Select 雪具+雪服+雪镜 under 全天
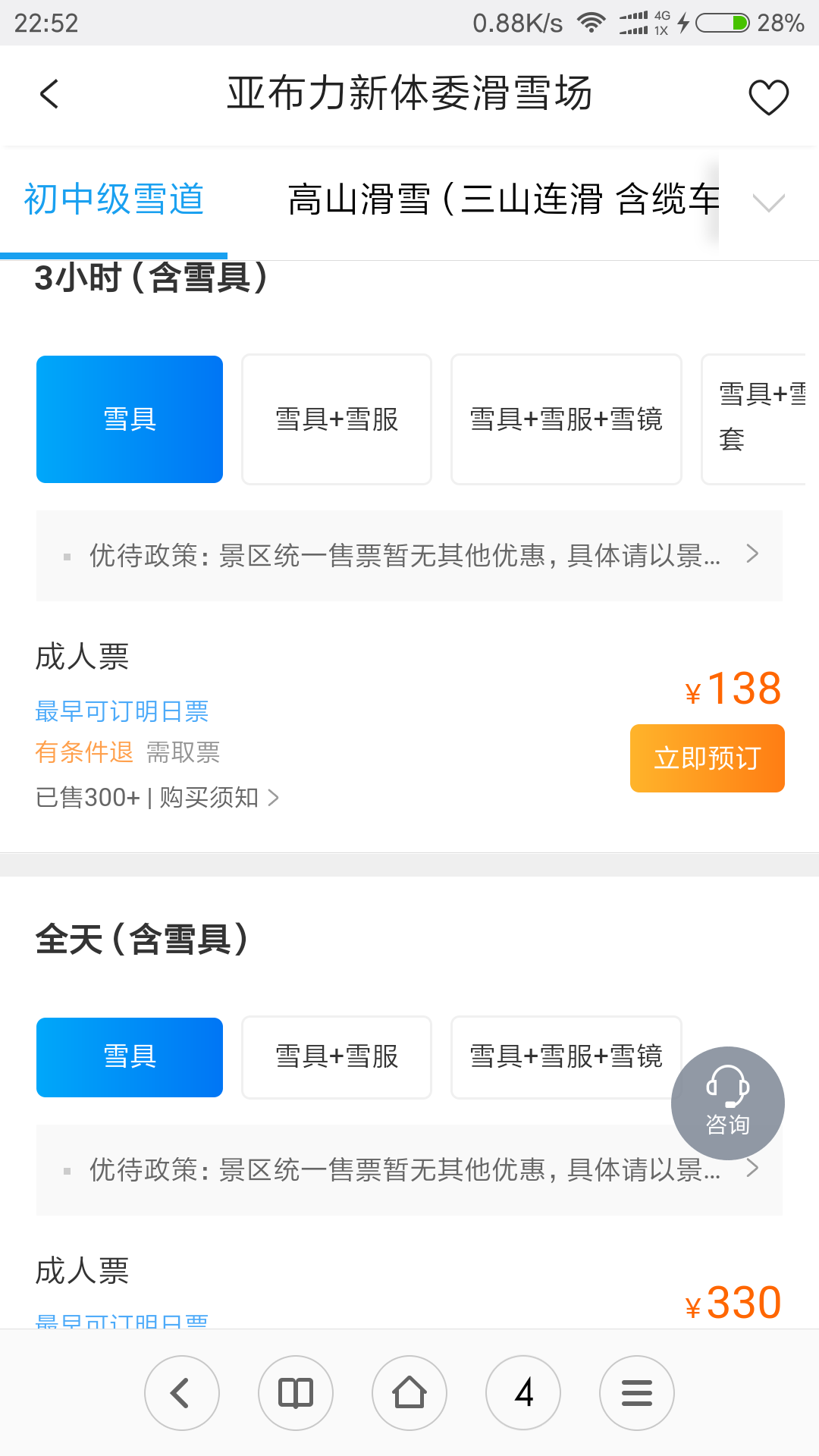Image resolution: width=819 pixels, height=1456 pixels. pos(566,1057)
